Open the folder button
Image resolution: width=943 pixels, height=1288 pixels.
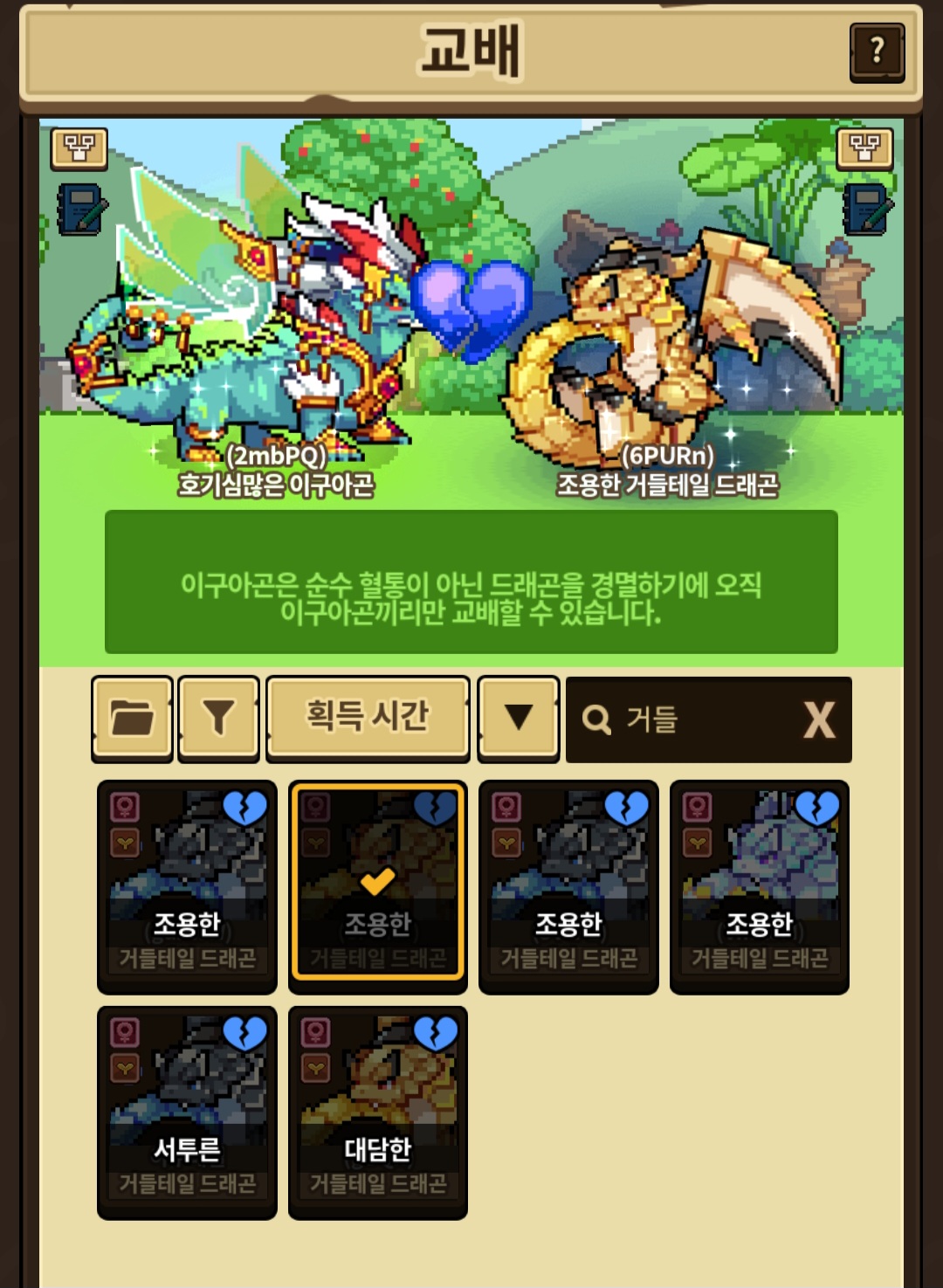click(x=132, y=718)
